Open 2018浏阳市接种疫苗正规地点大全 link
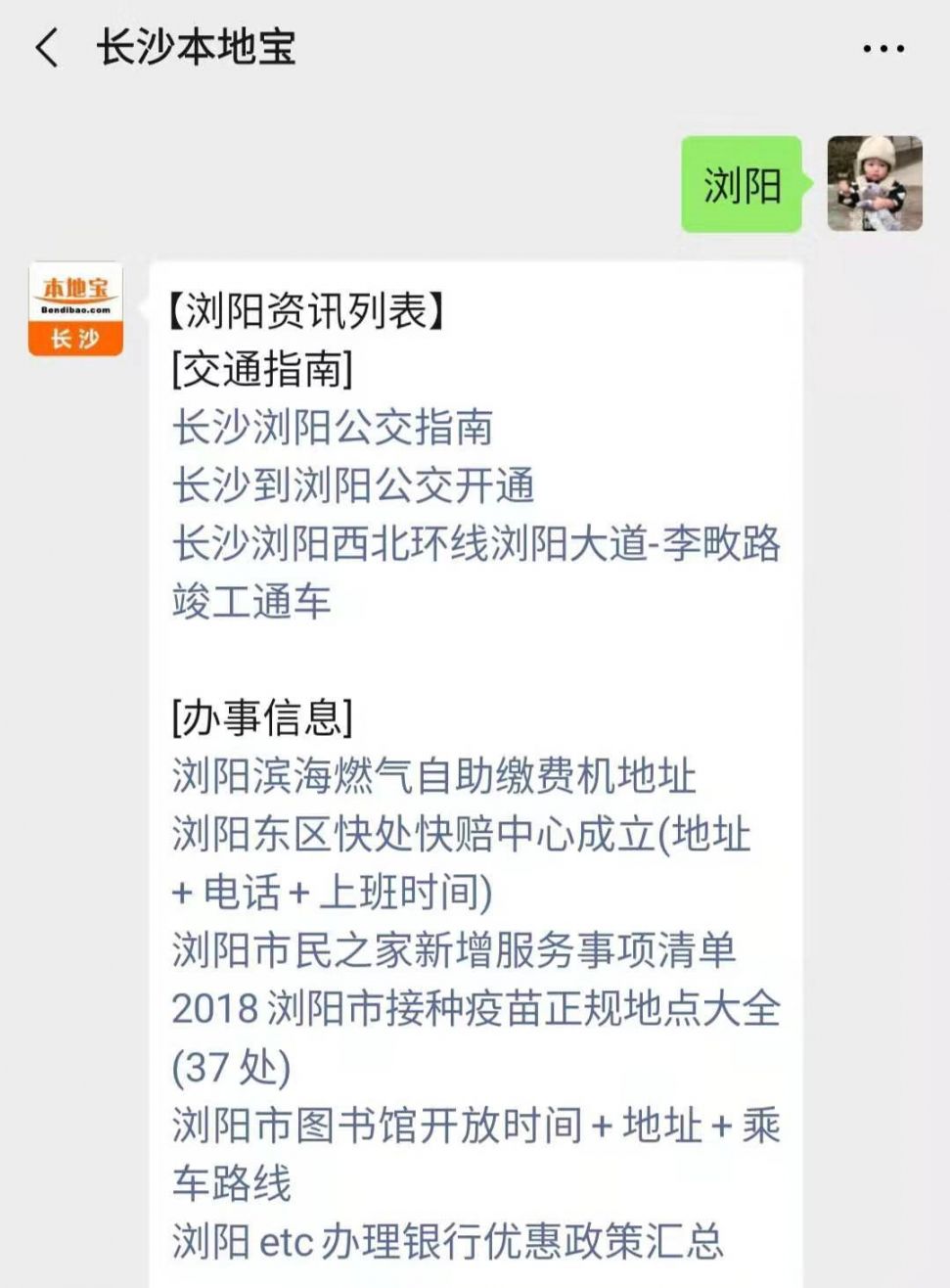Screen dimensions: 950x1288 (475, 1009)
